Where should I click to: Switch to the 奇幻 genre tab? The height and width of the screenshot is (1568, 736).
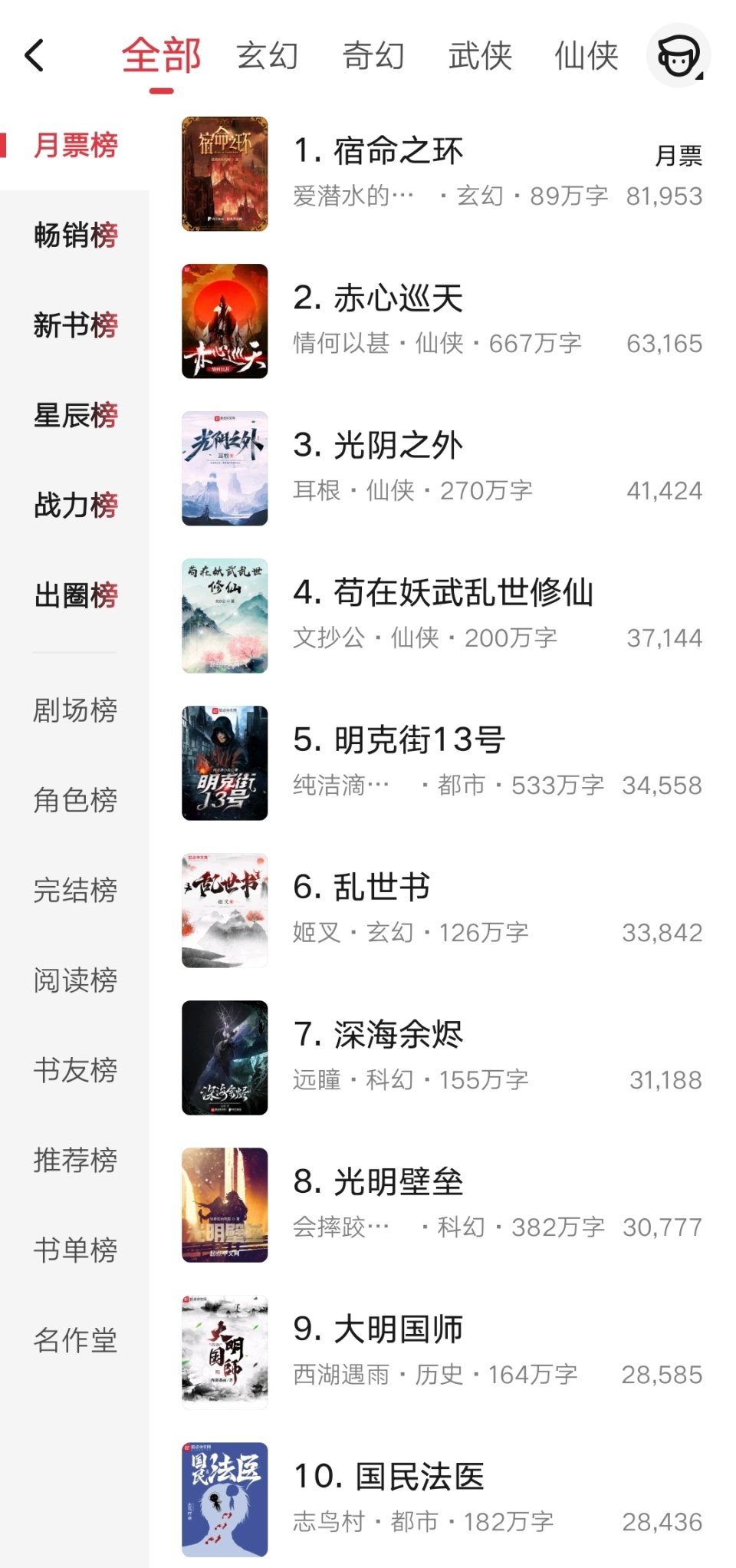373,56
